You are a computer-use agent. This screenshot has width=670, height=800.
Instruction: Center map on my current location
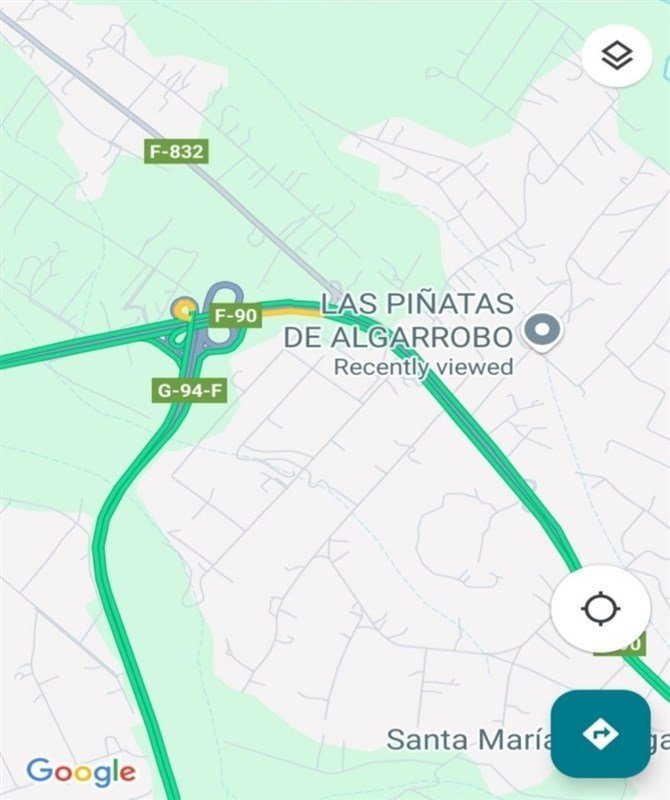[600, 608]
